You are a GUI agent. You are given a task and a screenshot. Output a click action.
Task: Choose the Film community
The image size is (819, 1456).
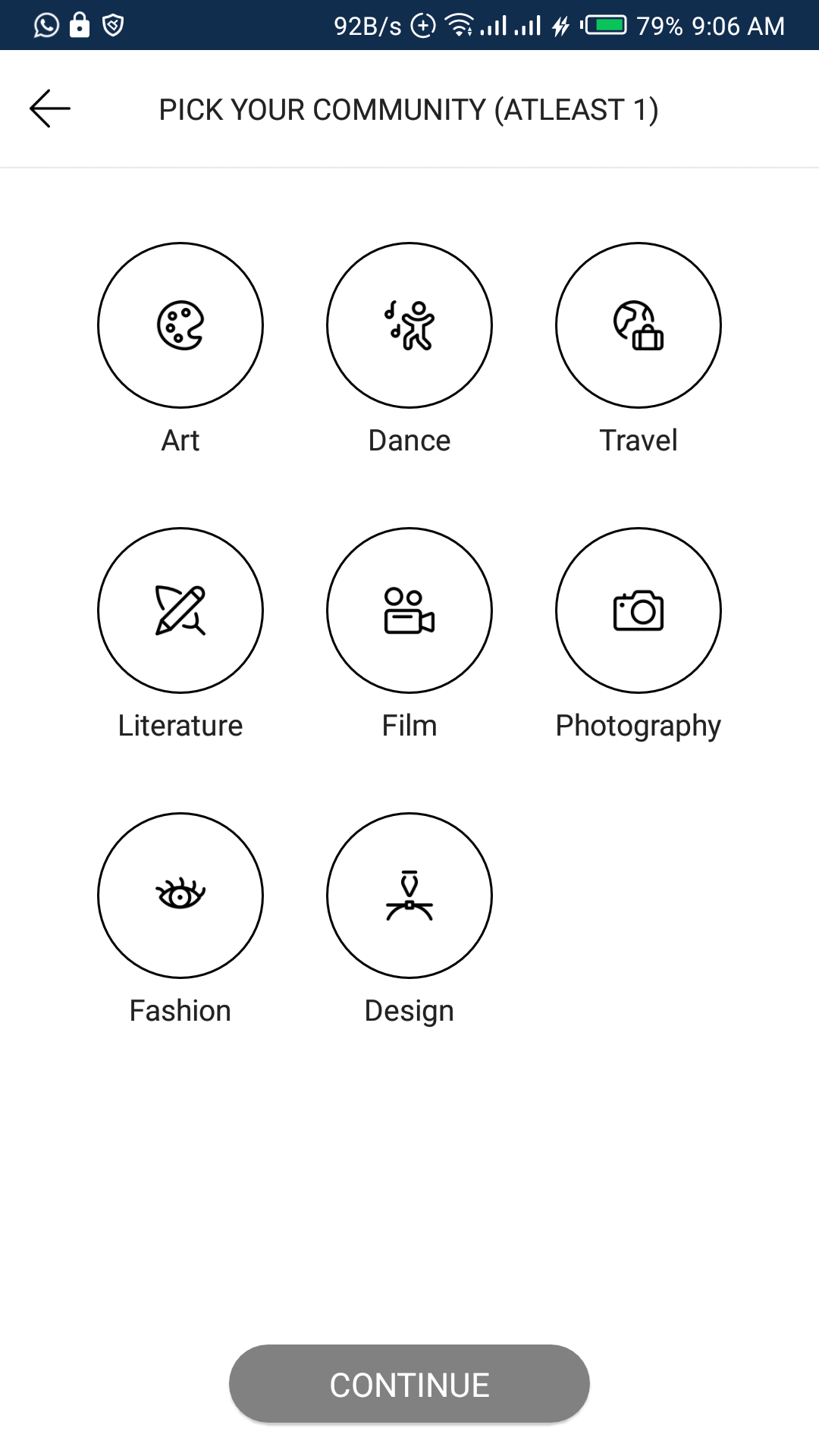409,610
